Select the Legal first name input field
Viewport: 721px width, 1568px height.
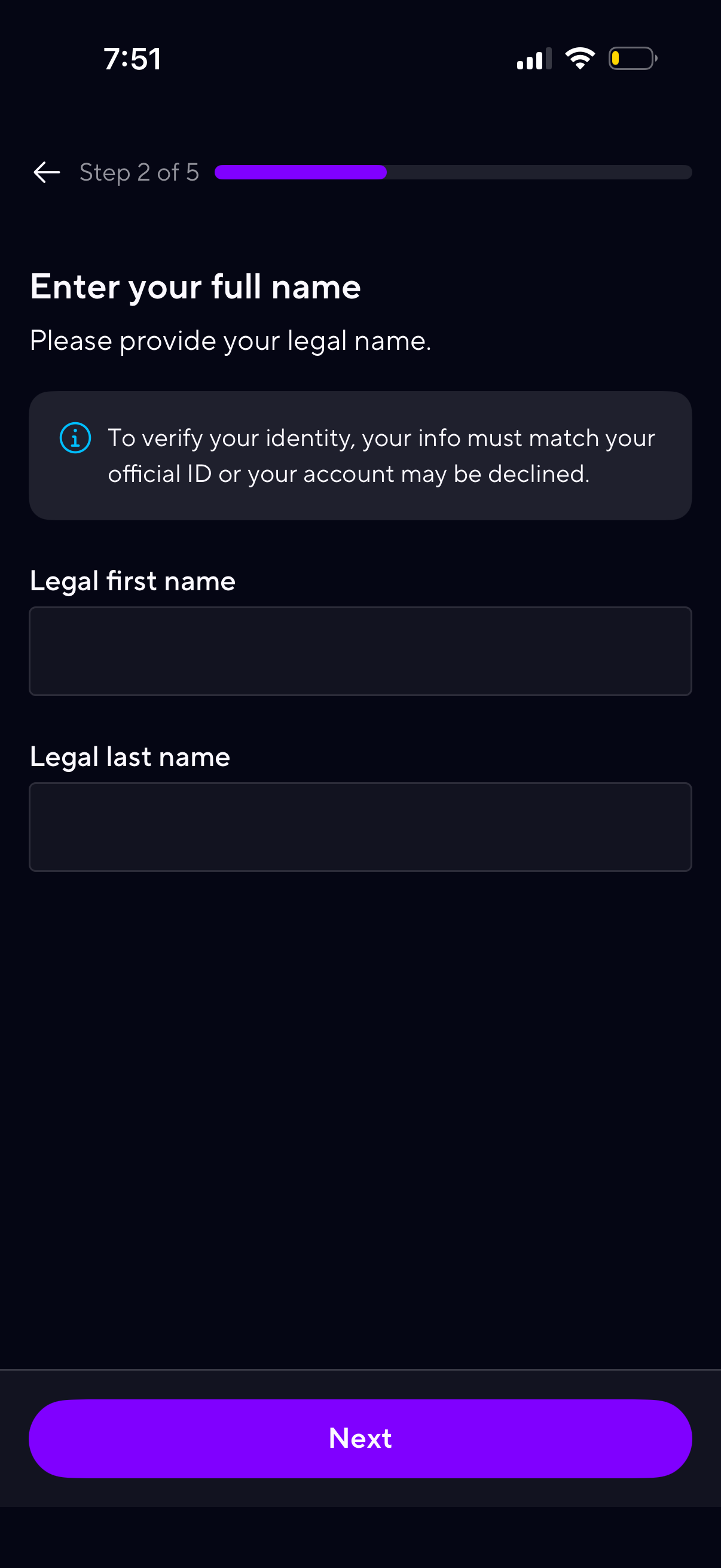[360, 651]
